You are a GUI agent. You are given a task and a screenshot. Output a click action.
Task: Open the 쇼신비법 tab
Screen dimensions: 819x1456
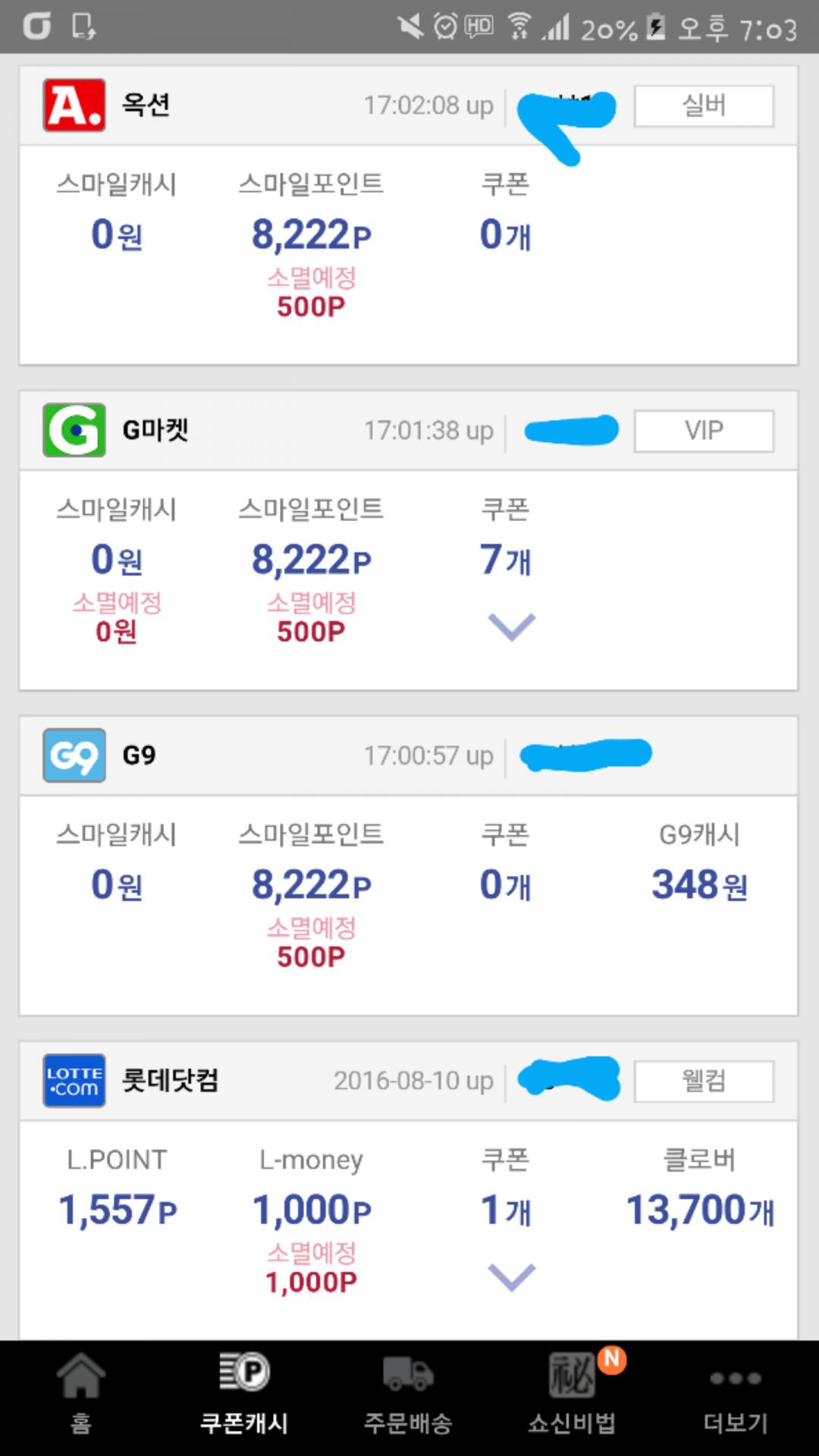tap(572, 1395)
